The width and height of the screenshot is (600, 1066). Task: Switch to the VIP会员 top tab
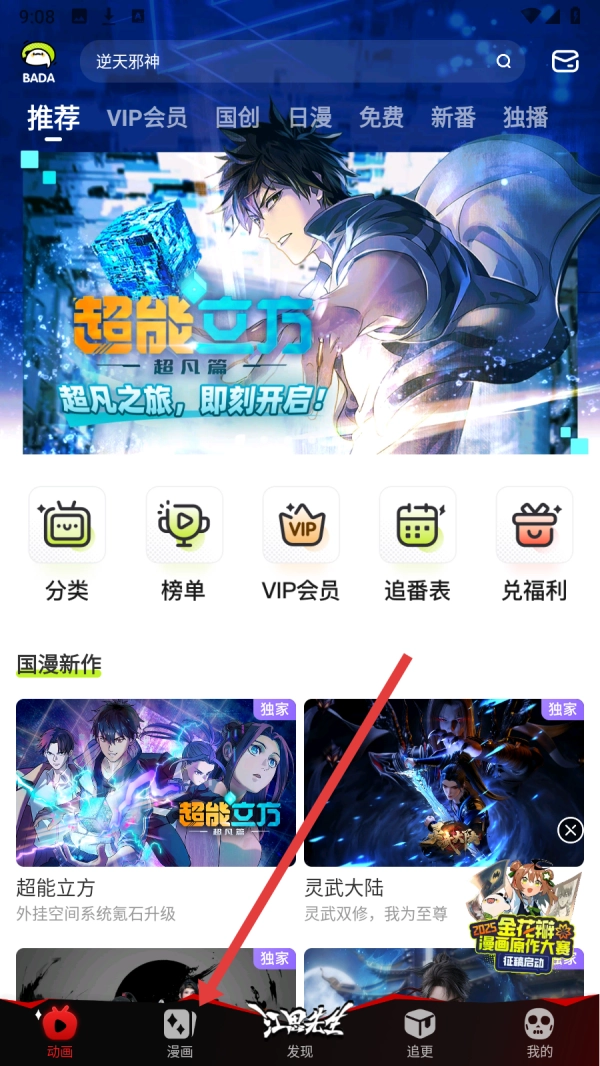[x=147, y=118]
